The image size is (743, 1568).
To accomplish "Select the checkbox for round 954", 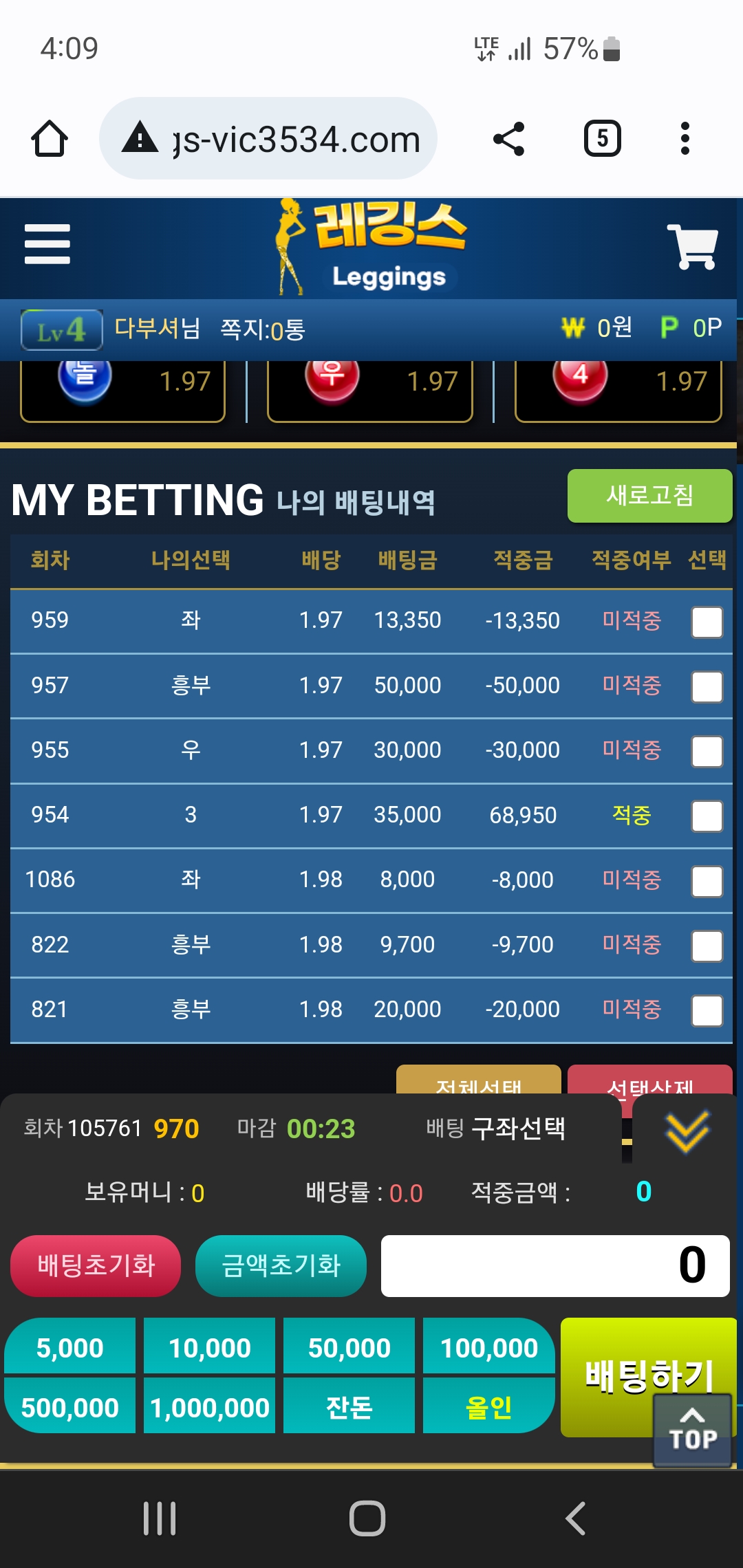I will coord(707,816).
